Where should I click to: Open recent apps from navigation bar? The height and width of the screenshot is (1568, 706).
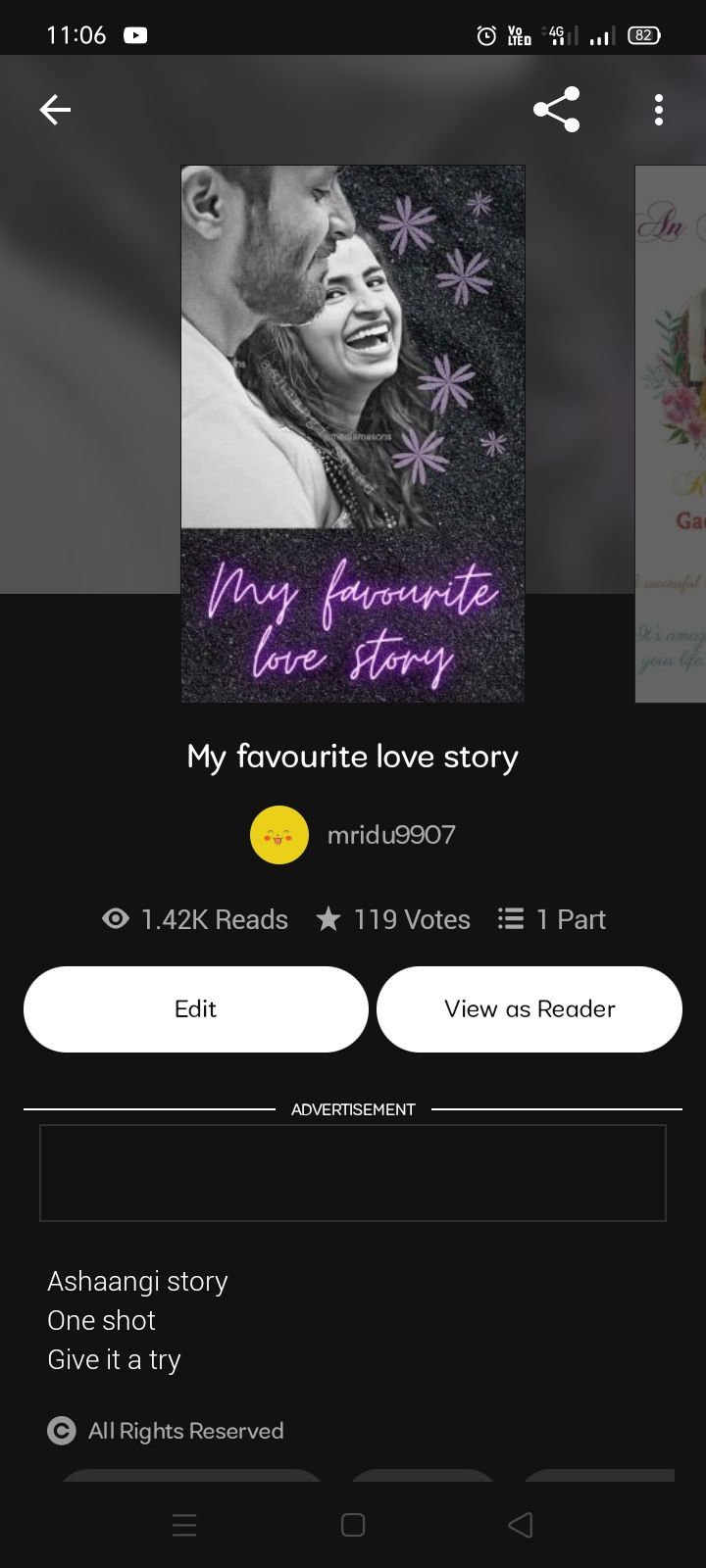pos(184,1525)
